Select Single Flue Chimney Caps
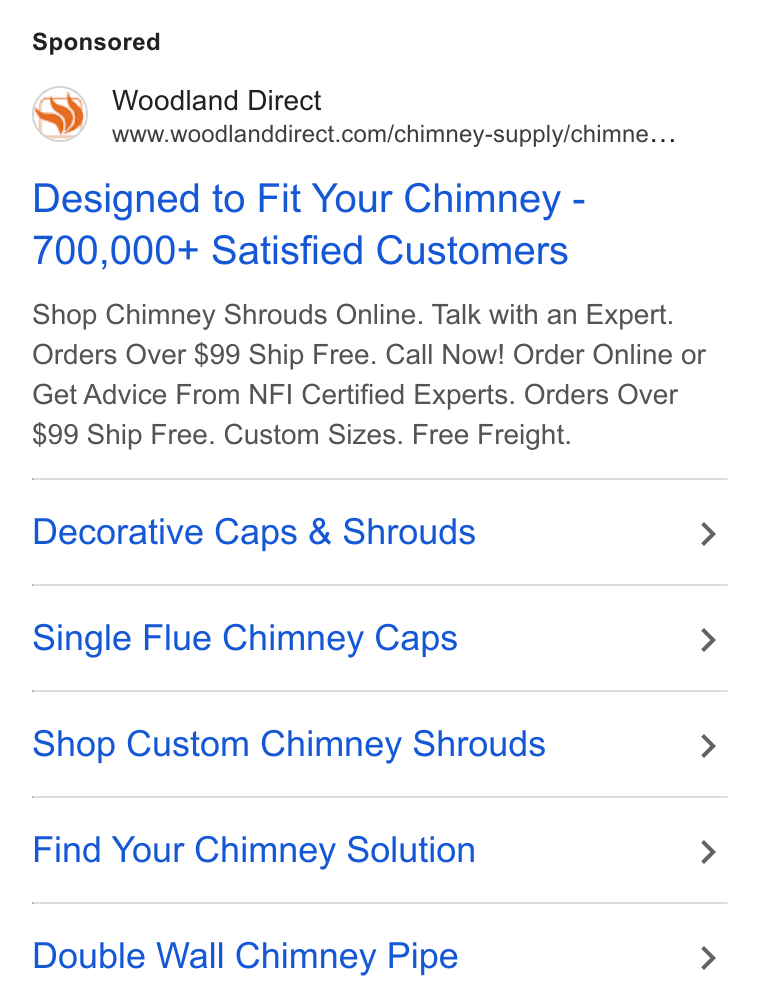This screenshot has height=1008, width=760. (x=379, y=638)
